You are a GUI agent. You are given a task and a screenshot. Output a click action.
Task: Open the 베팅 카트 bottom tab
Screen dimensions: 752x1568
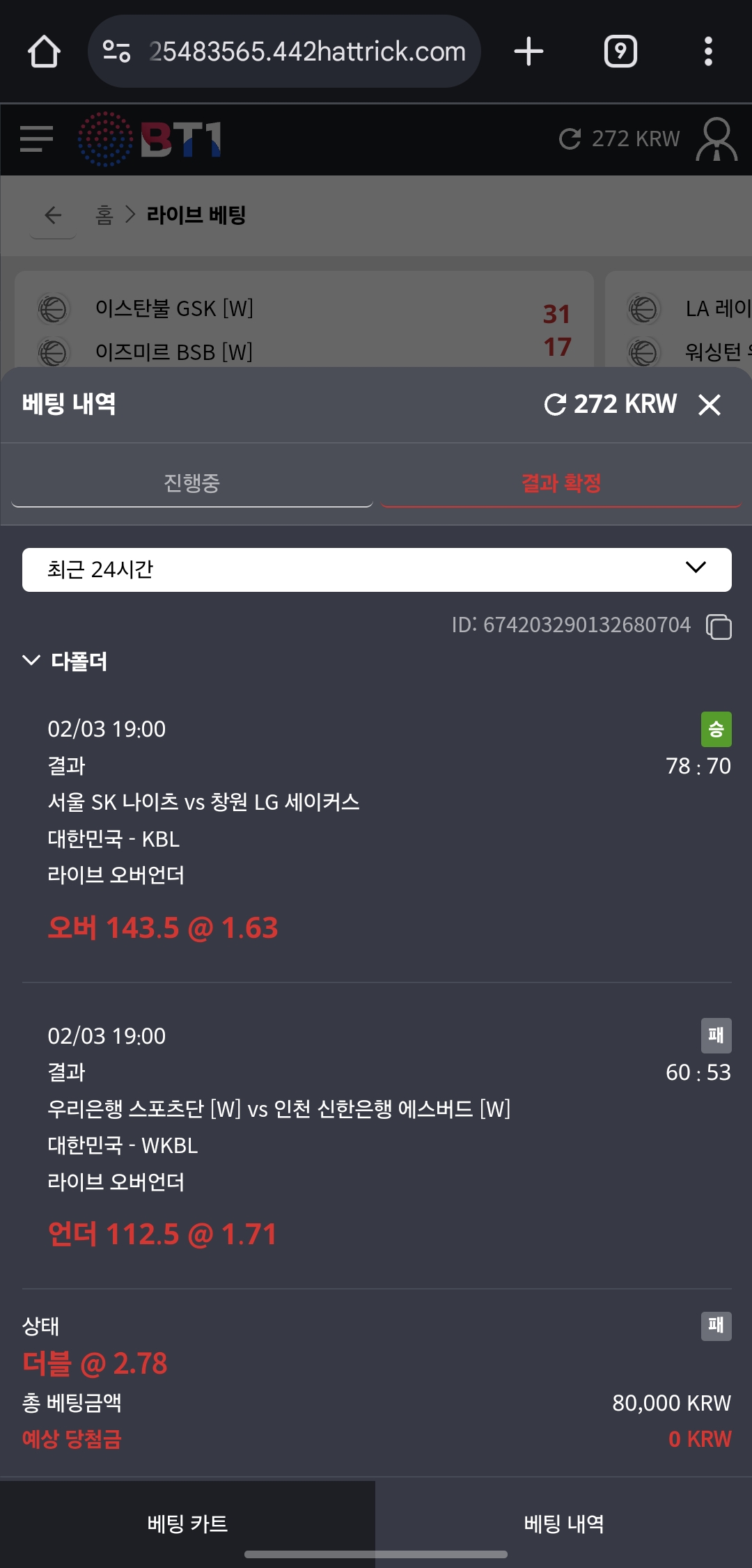click(x=188, y=1523)
